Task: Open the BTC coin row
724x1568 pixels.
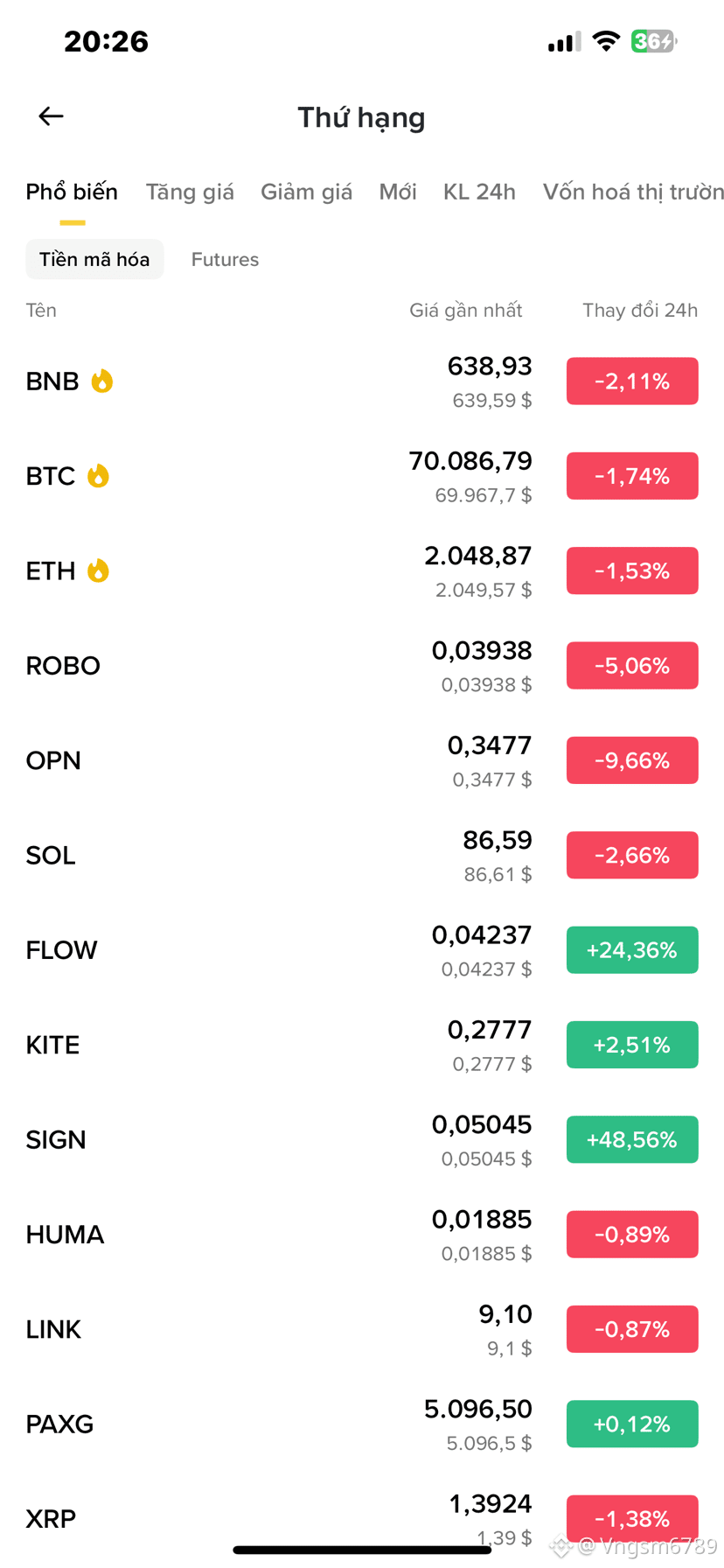Action: coord(362,476)
